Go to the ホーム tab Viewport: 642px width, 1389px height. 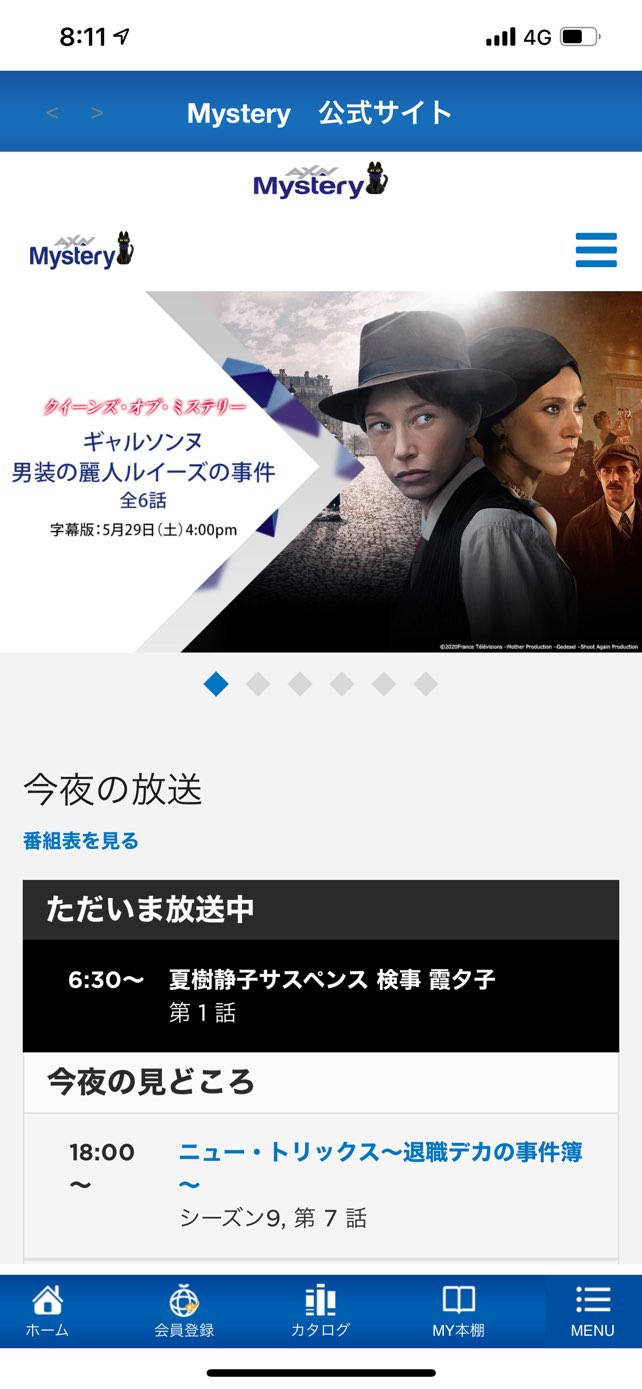[47, 1311]
